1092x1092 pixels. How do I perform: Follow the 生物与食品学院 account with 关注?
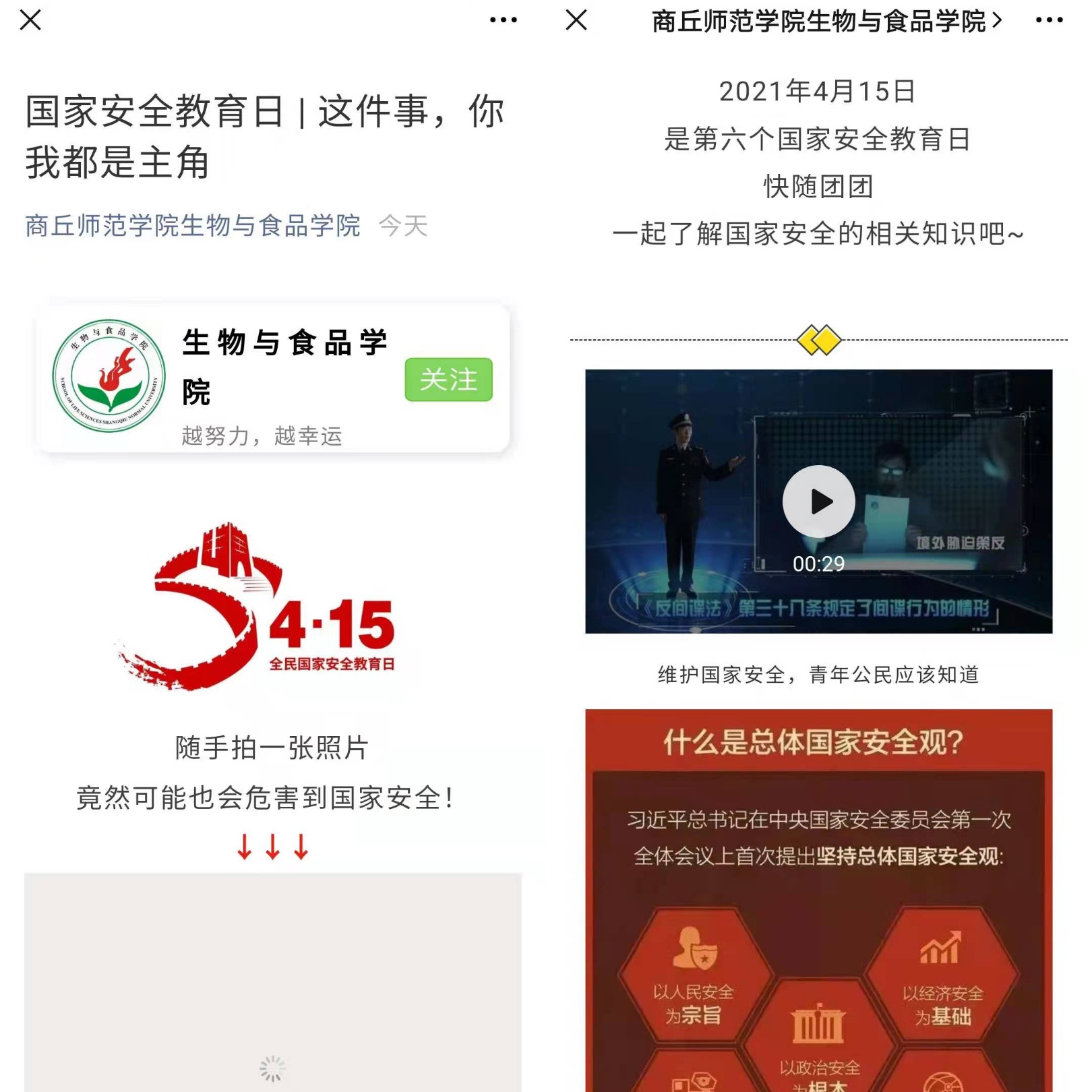[448, 380]
